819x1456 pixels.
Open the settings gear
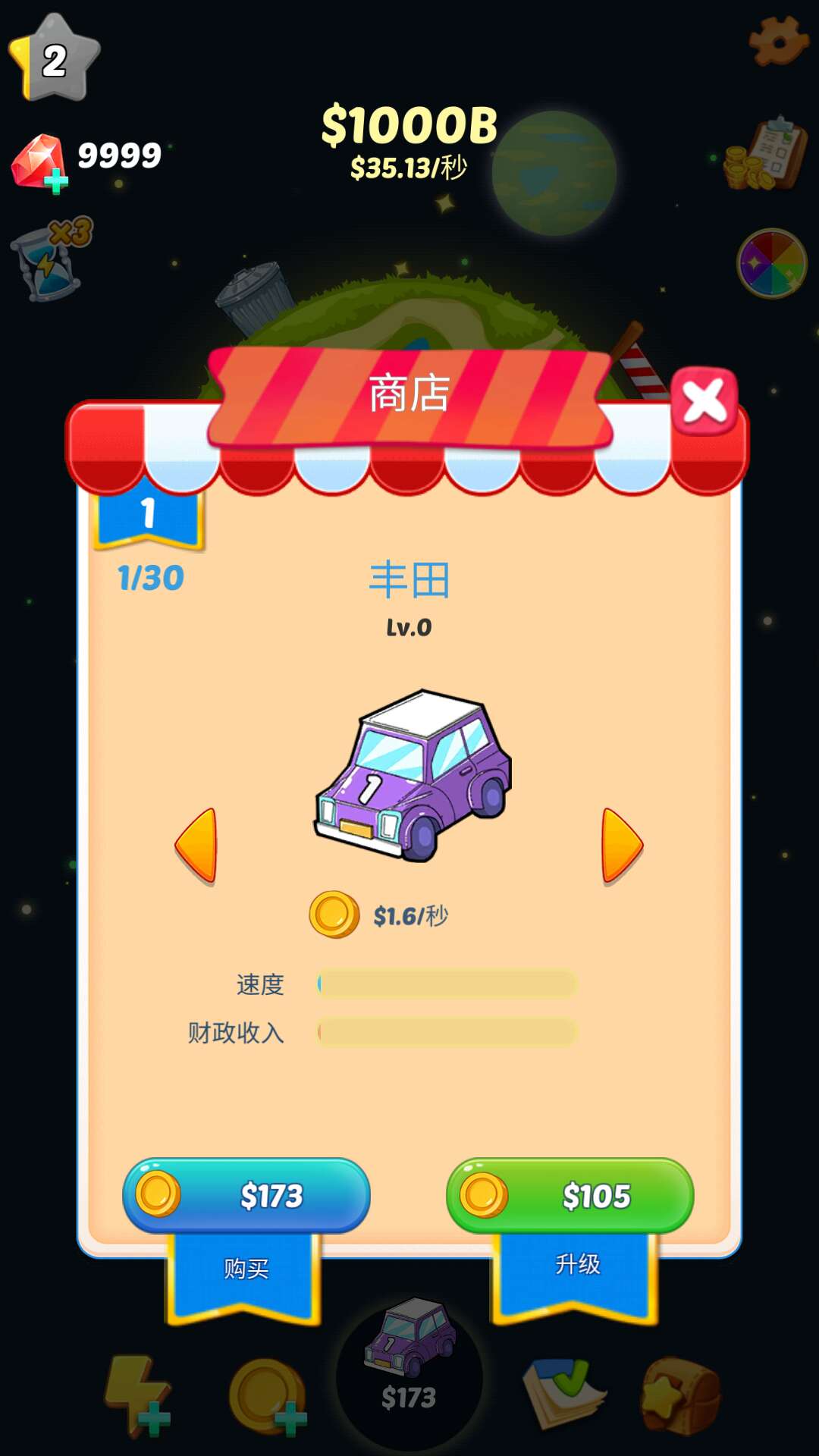tap(777, 39)
